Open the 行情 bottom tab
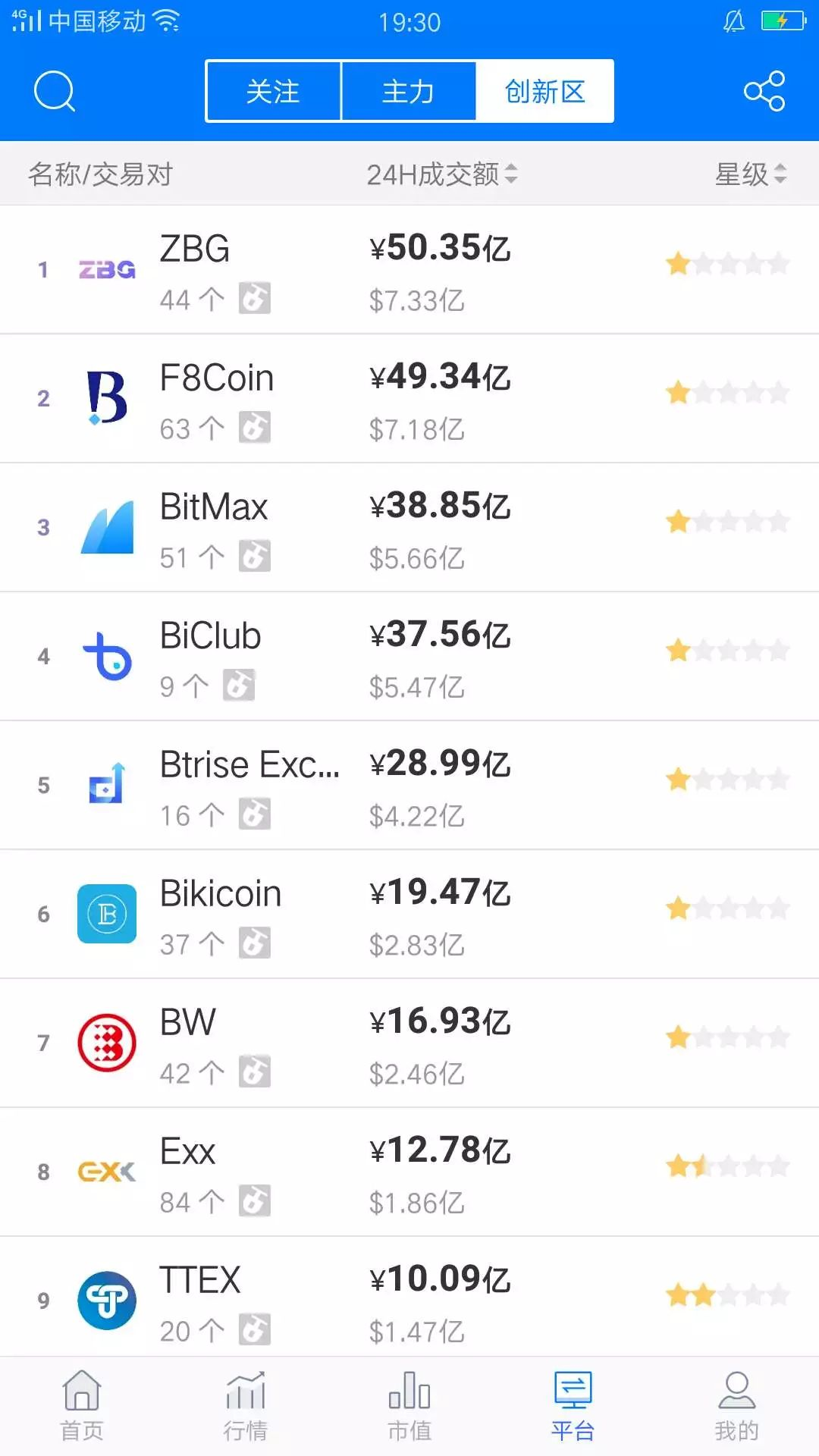819x1456 pixels. (x=246, y=1406)
